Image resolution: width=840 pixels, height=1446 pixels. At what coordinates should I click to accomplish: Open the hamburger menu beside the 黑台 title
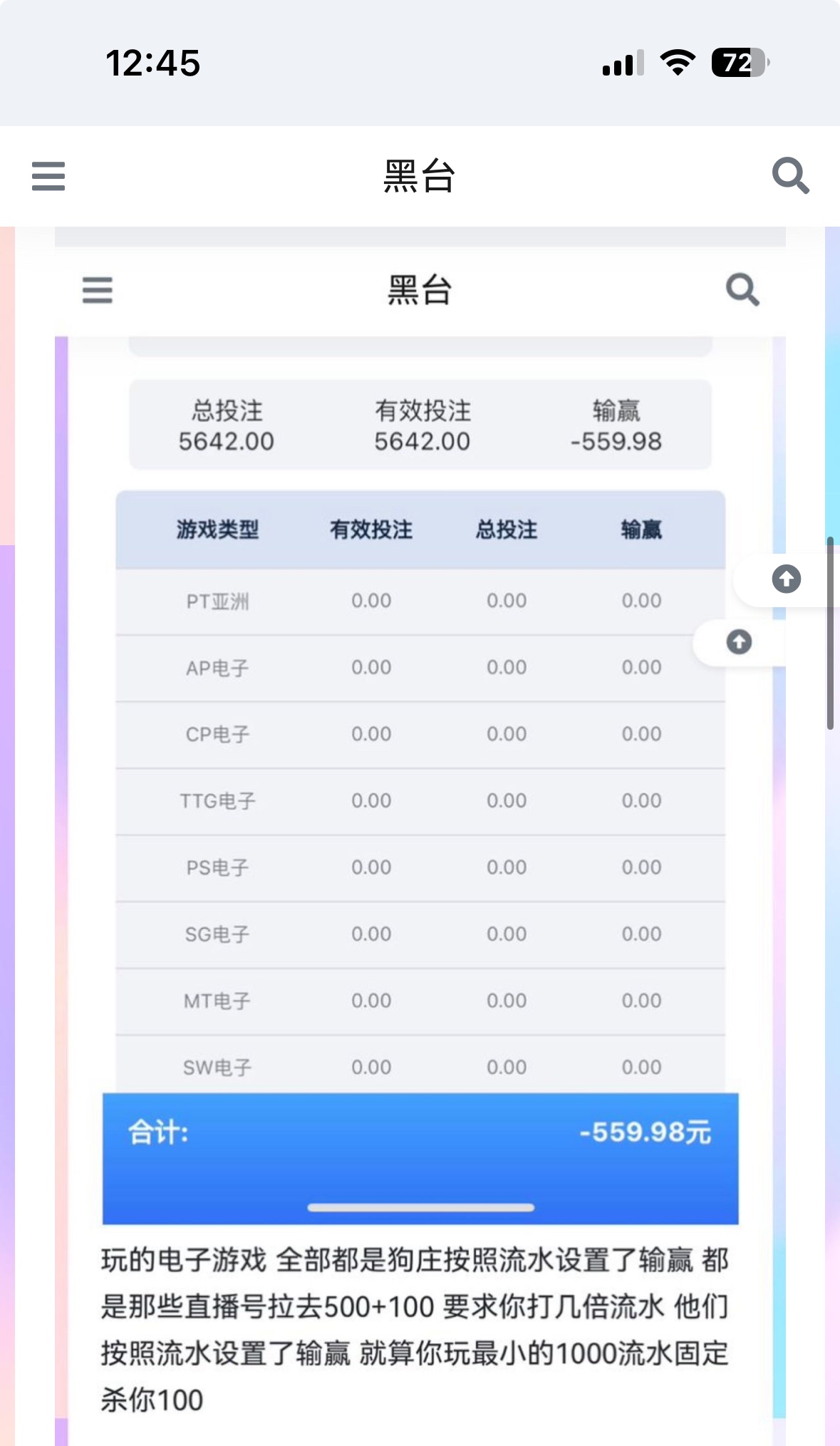48,176
